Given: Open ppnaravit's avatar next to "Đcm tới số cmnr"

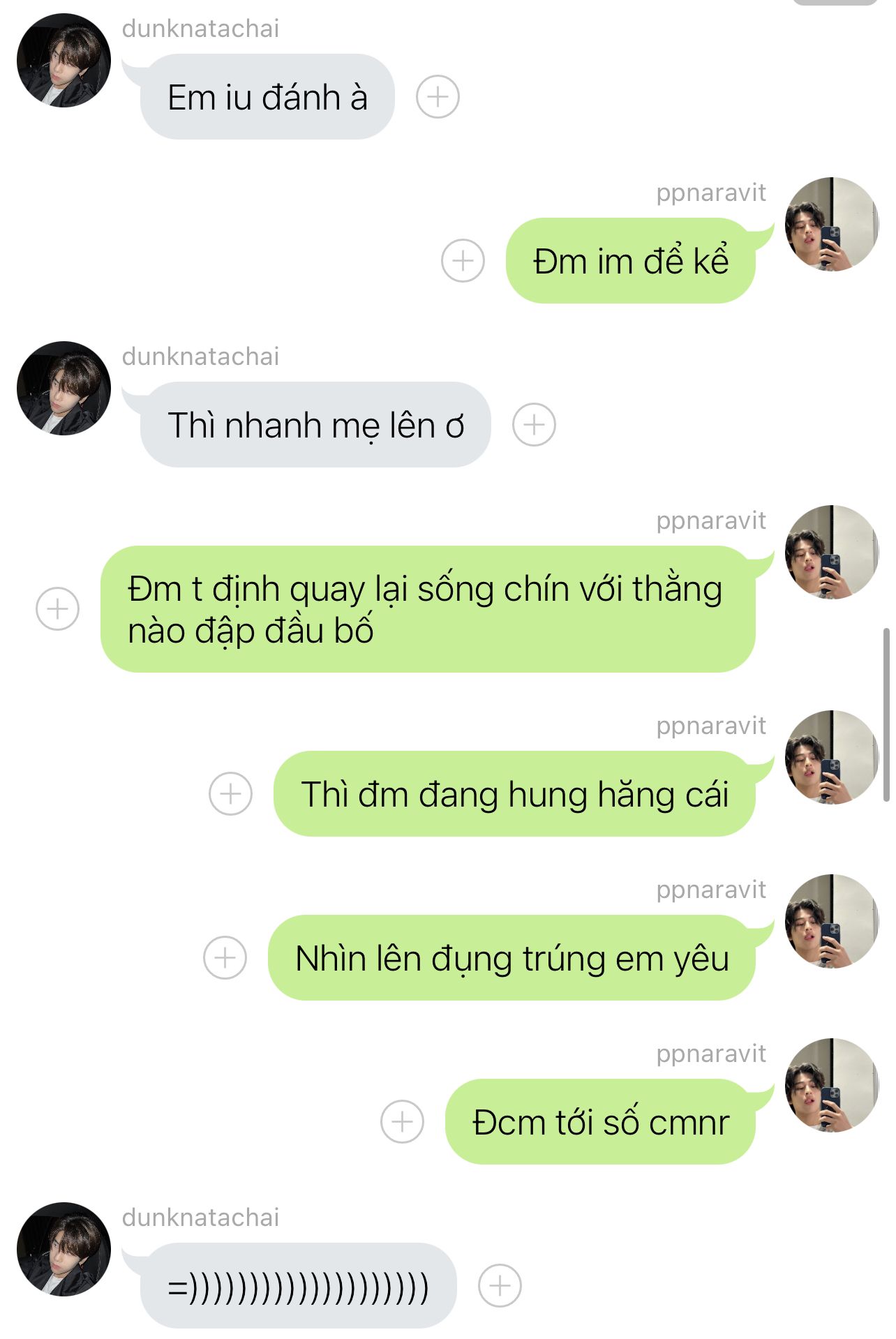Looking at the screenshot, I should click(x=832, y=1085).
